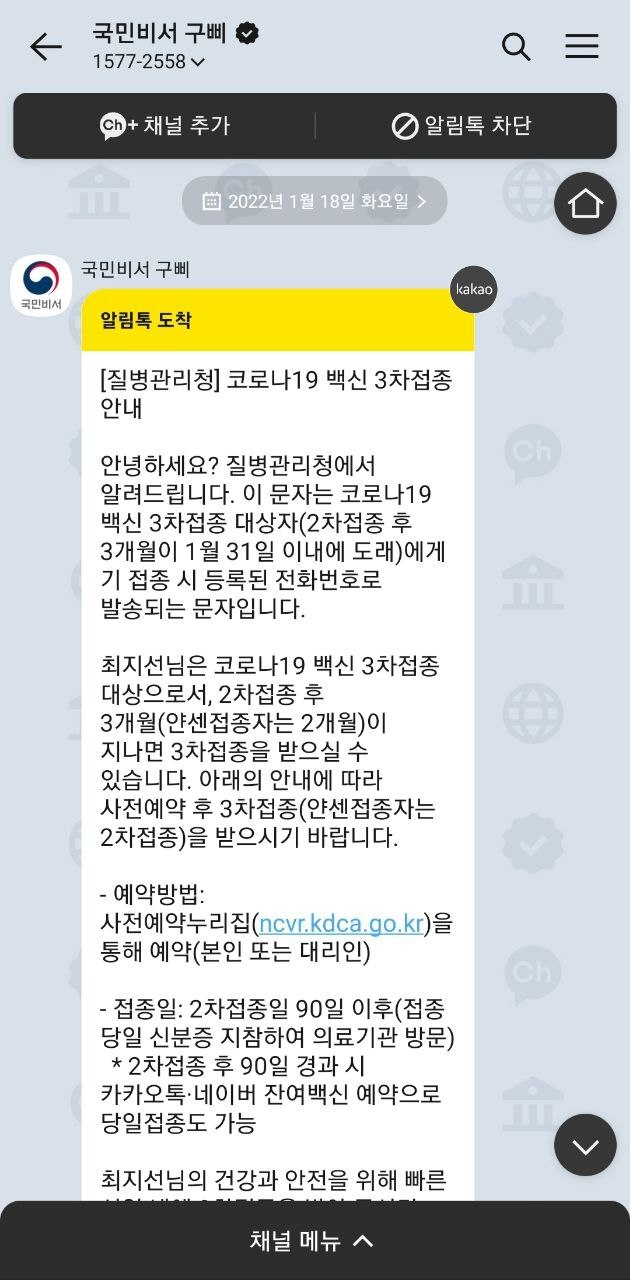Open the date chip 2022년 1월 18일
Screen dimensions: 630x1280
[x=314, y=201]
